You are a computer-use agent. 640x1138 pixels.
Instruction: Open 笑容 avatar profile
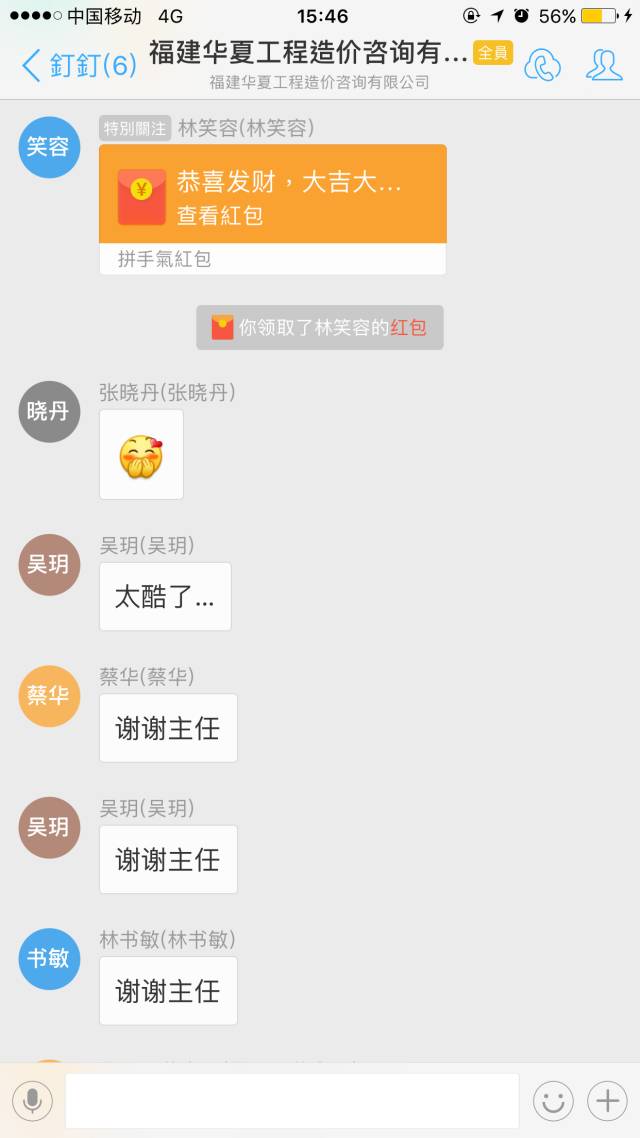coord(49,147)
